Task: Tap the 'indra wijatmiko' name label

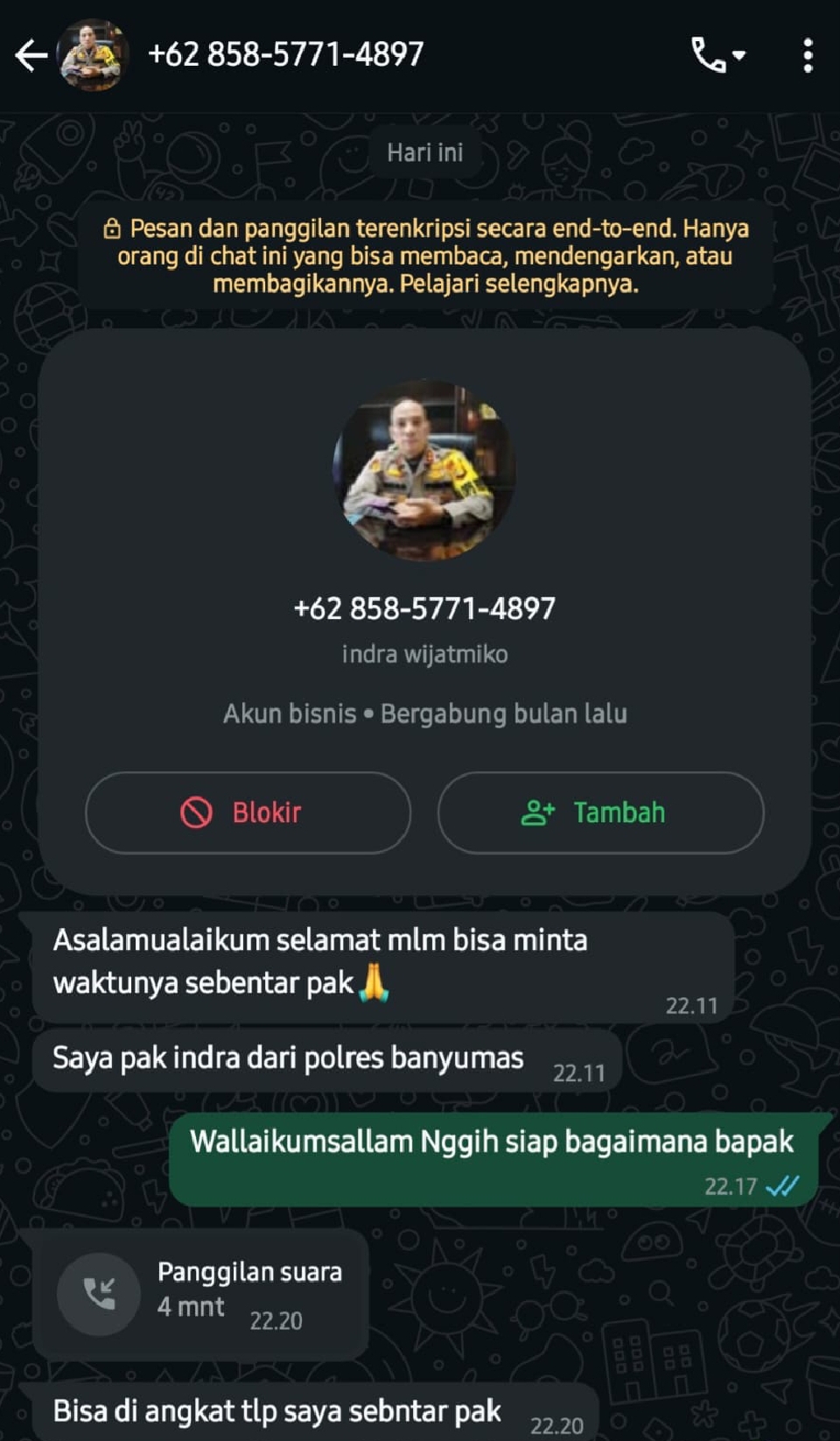Action: coord(425,653)
